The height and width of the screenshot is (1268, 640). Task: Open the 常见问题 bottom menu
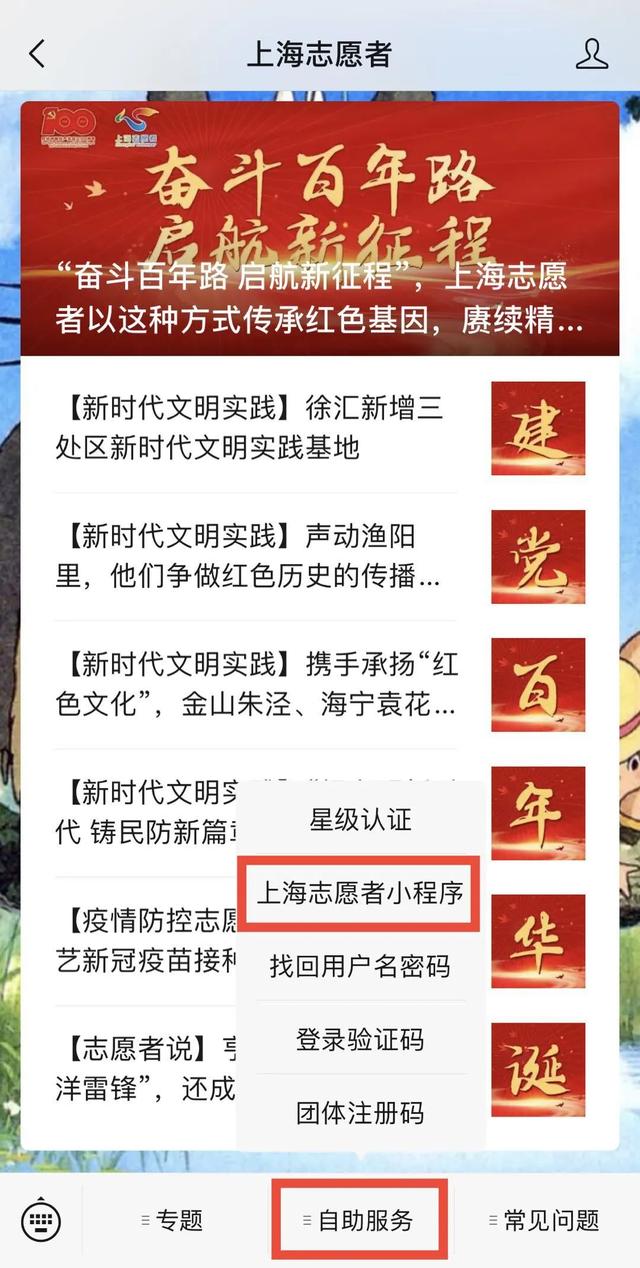click(x=544, y=1220)
